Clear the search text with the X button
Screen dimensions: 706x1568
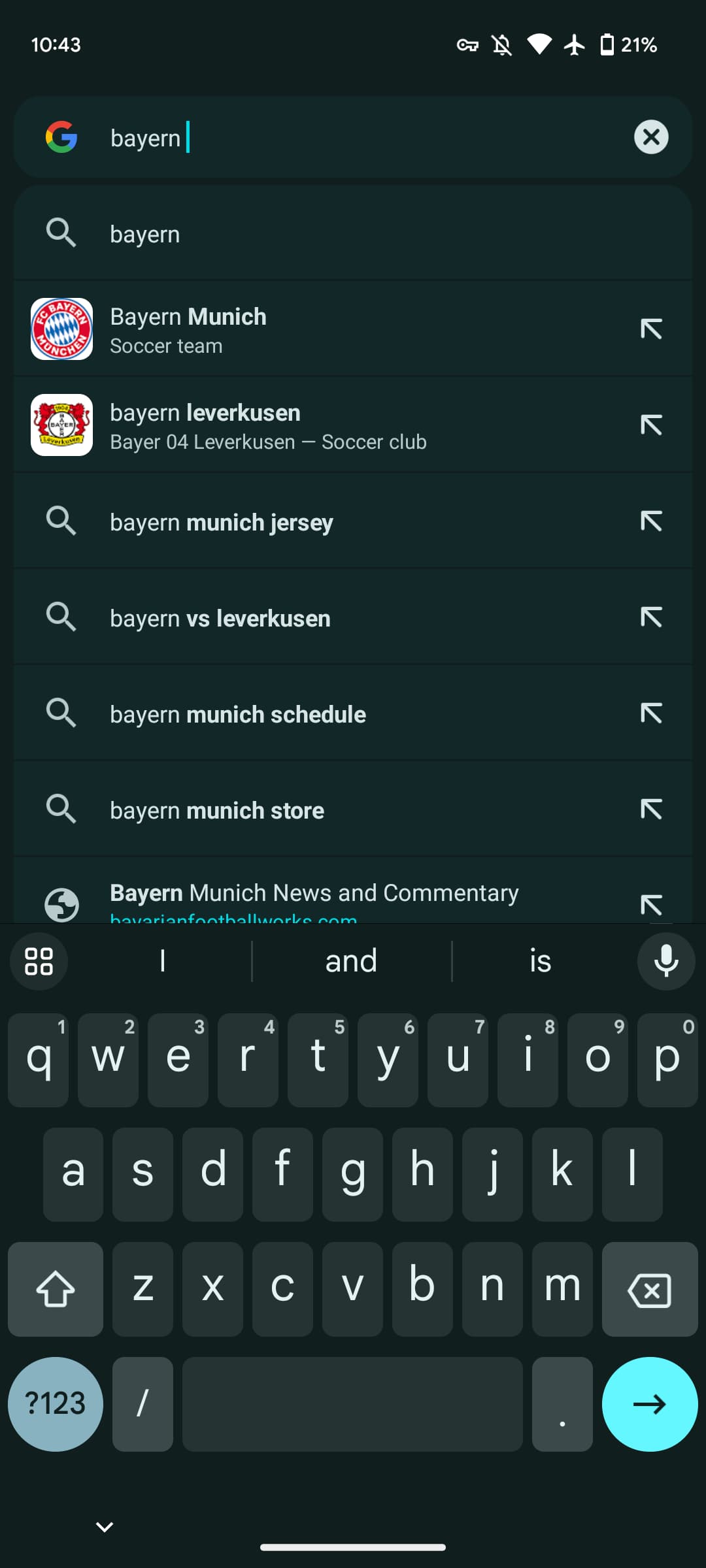pos(650,137)
